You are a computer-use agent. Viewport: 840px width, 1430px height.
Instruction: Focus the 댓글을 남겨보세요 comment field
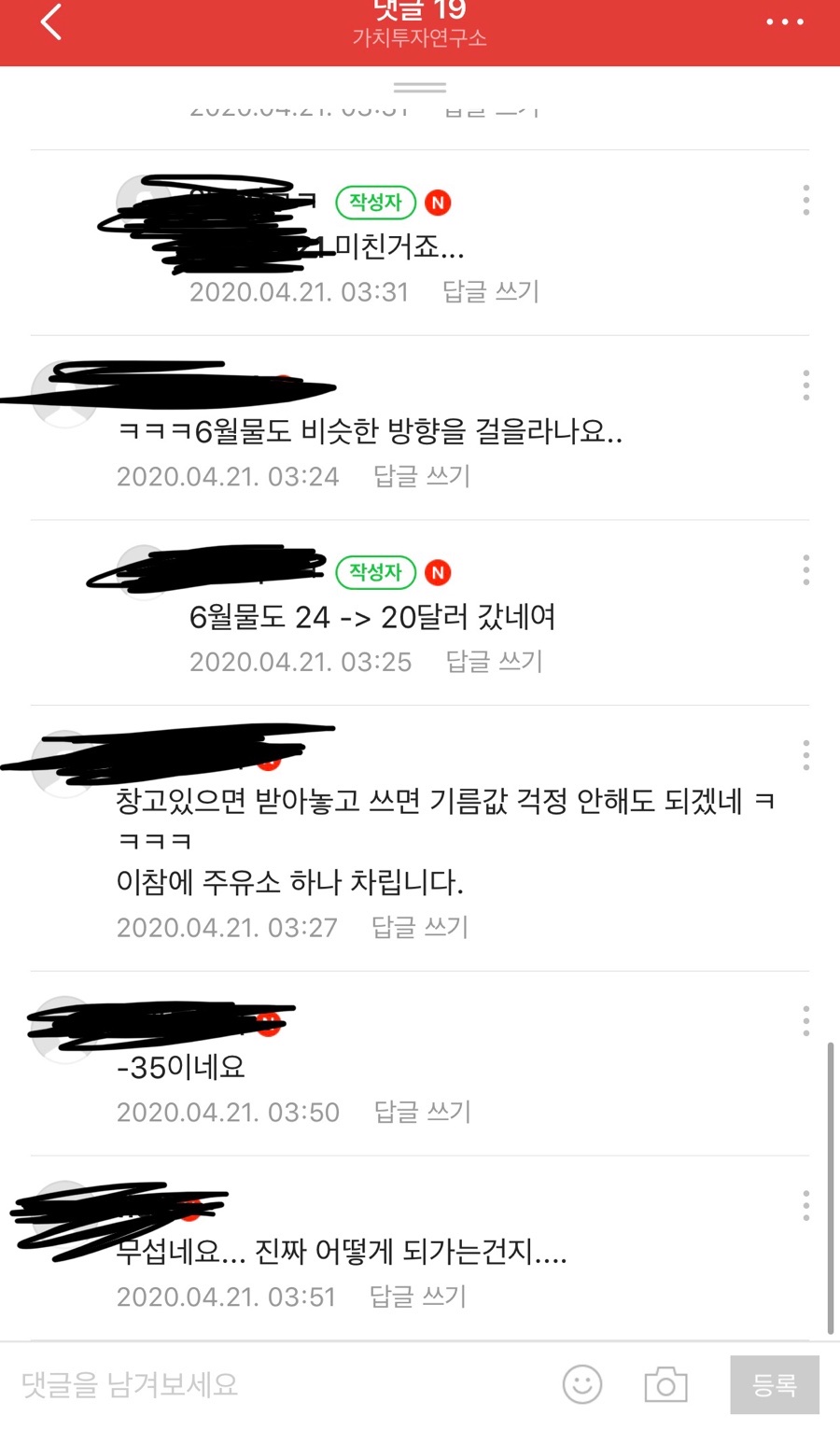pyautogui.click(x=280, y=1384)
